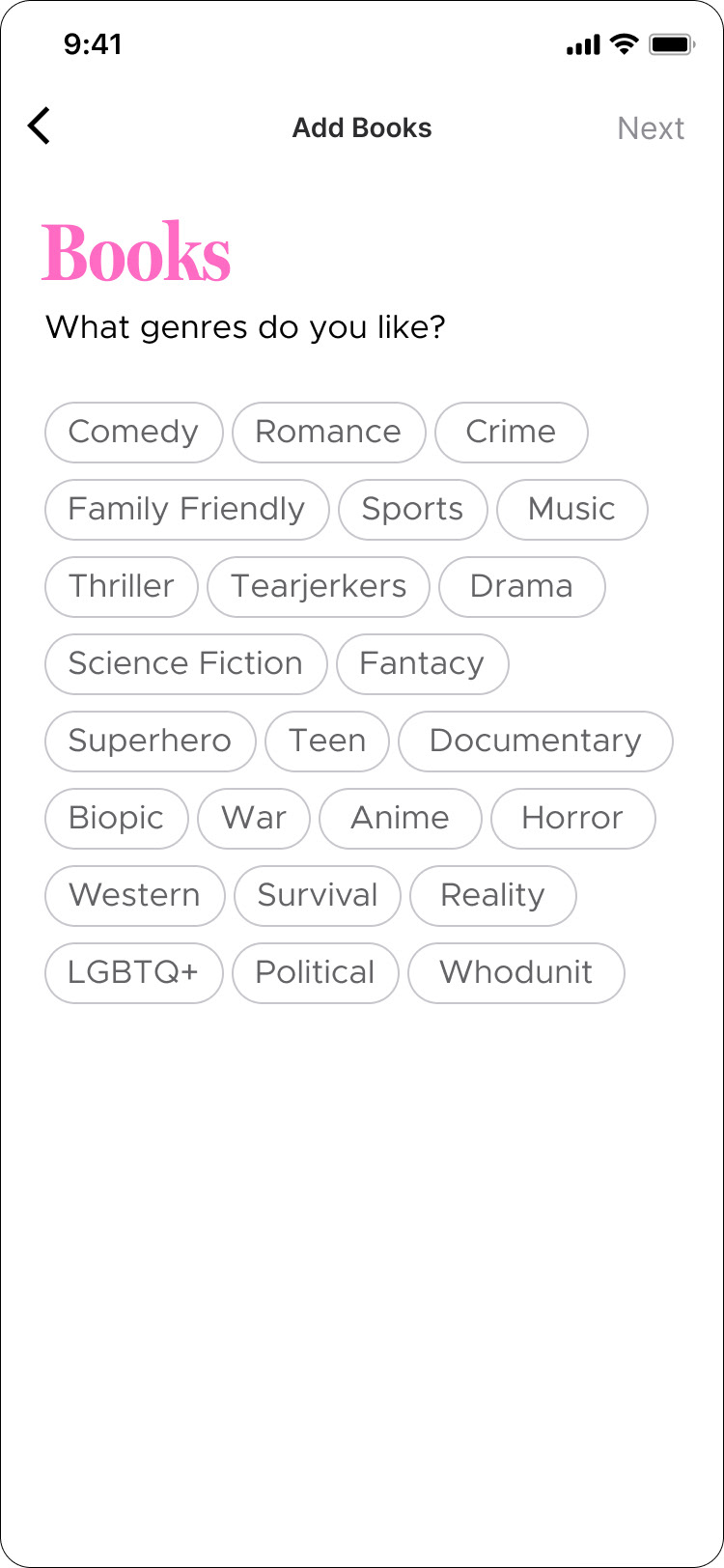Select Science Fiction genre
Image resolution: width=724 pixels, height=1568 pixels.
[186, 664]
